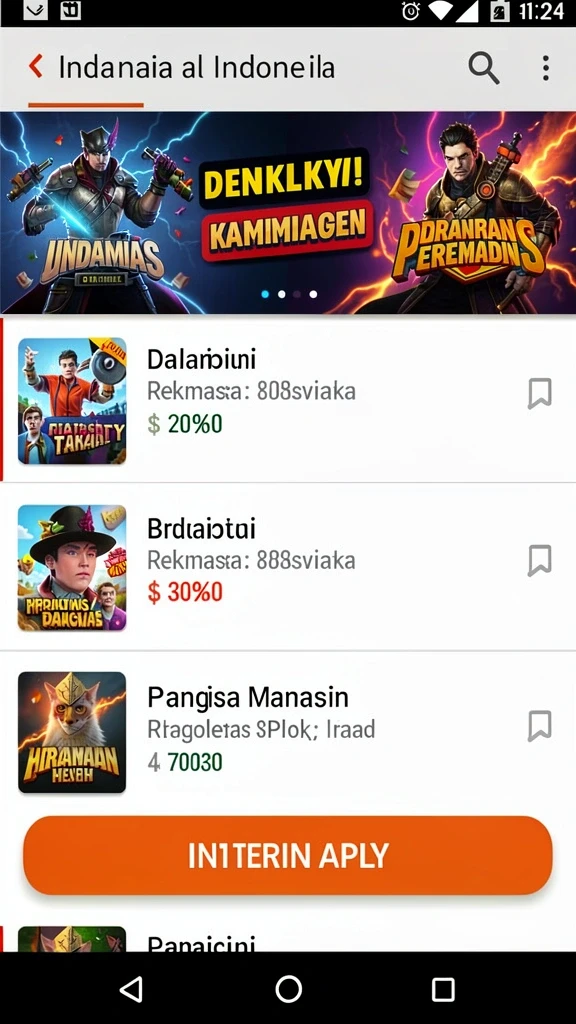Tap the orange INITERIN APLY button

click(288, 855)
